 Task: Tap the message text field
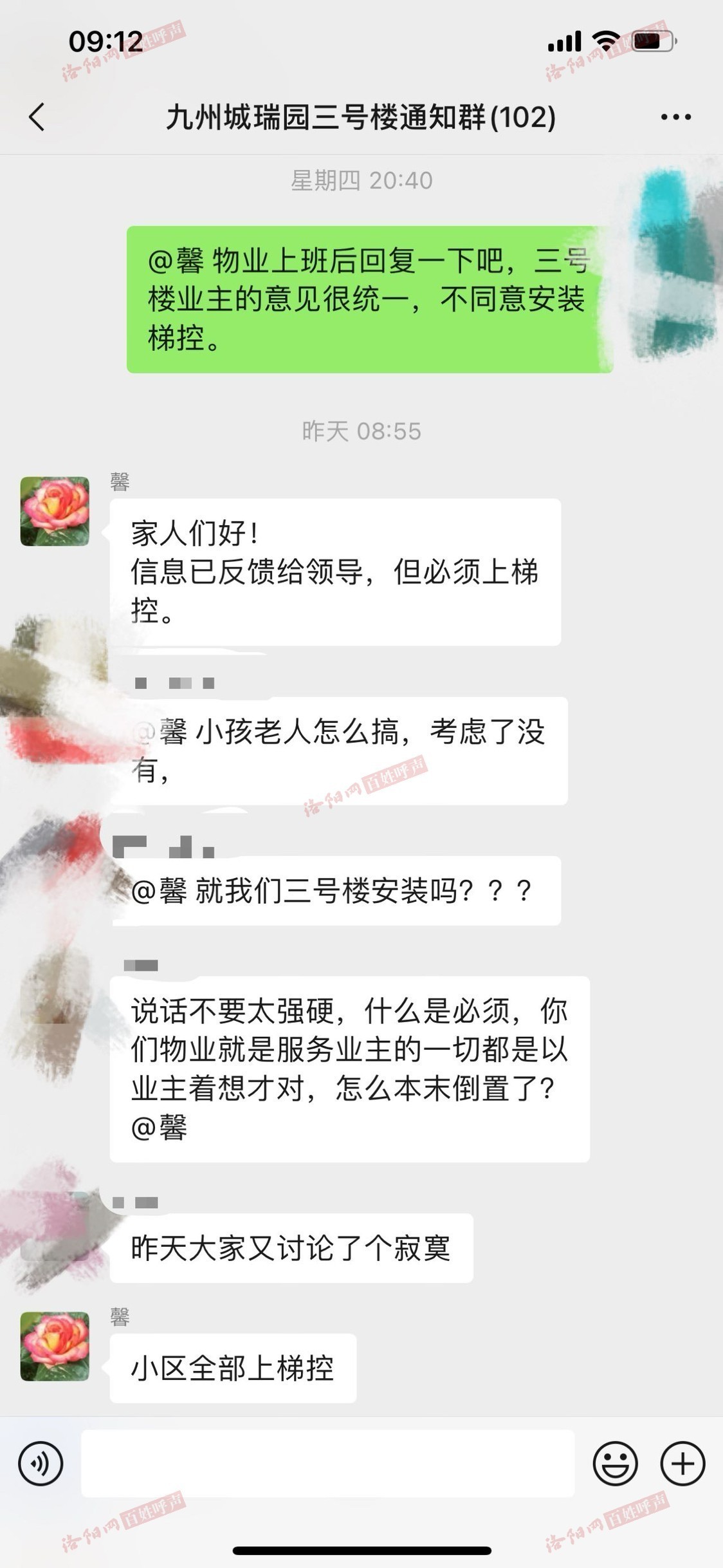[x=327, y=1464]
